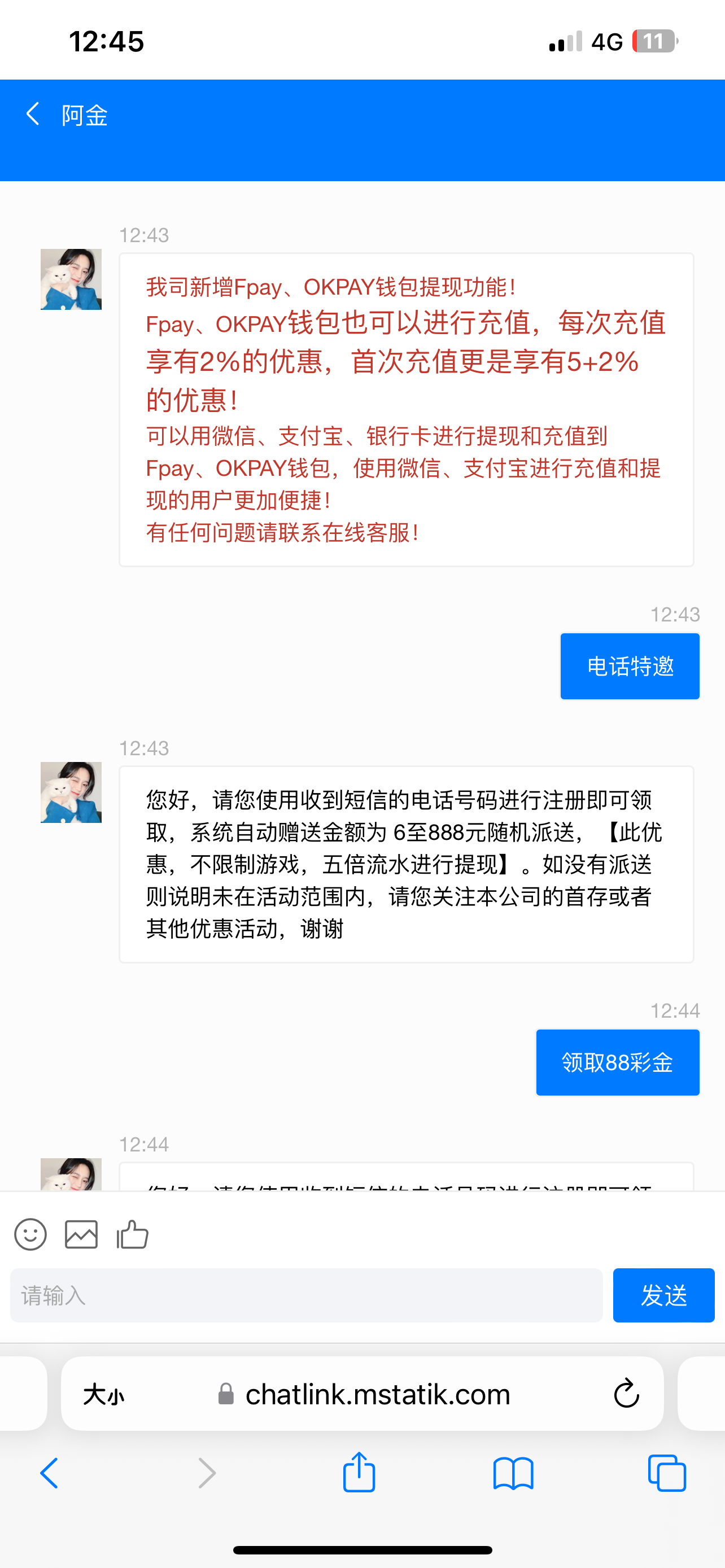Attach an image to the chat
Image resolution: width=725 pixels, height=1568 pixels.
point(81,1235)
